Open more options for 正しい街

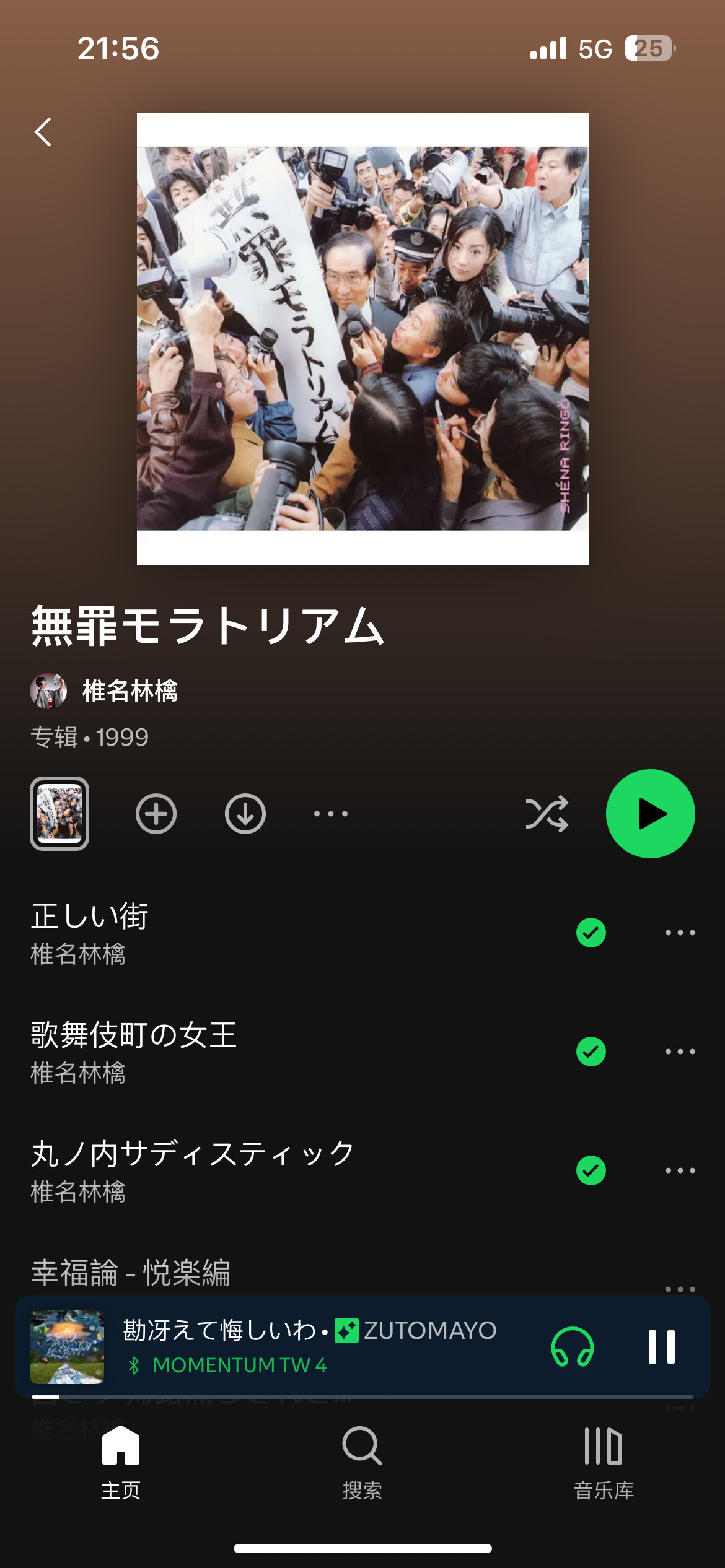pyautogui.click(x=680, y=933)
